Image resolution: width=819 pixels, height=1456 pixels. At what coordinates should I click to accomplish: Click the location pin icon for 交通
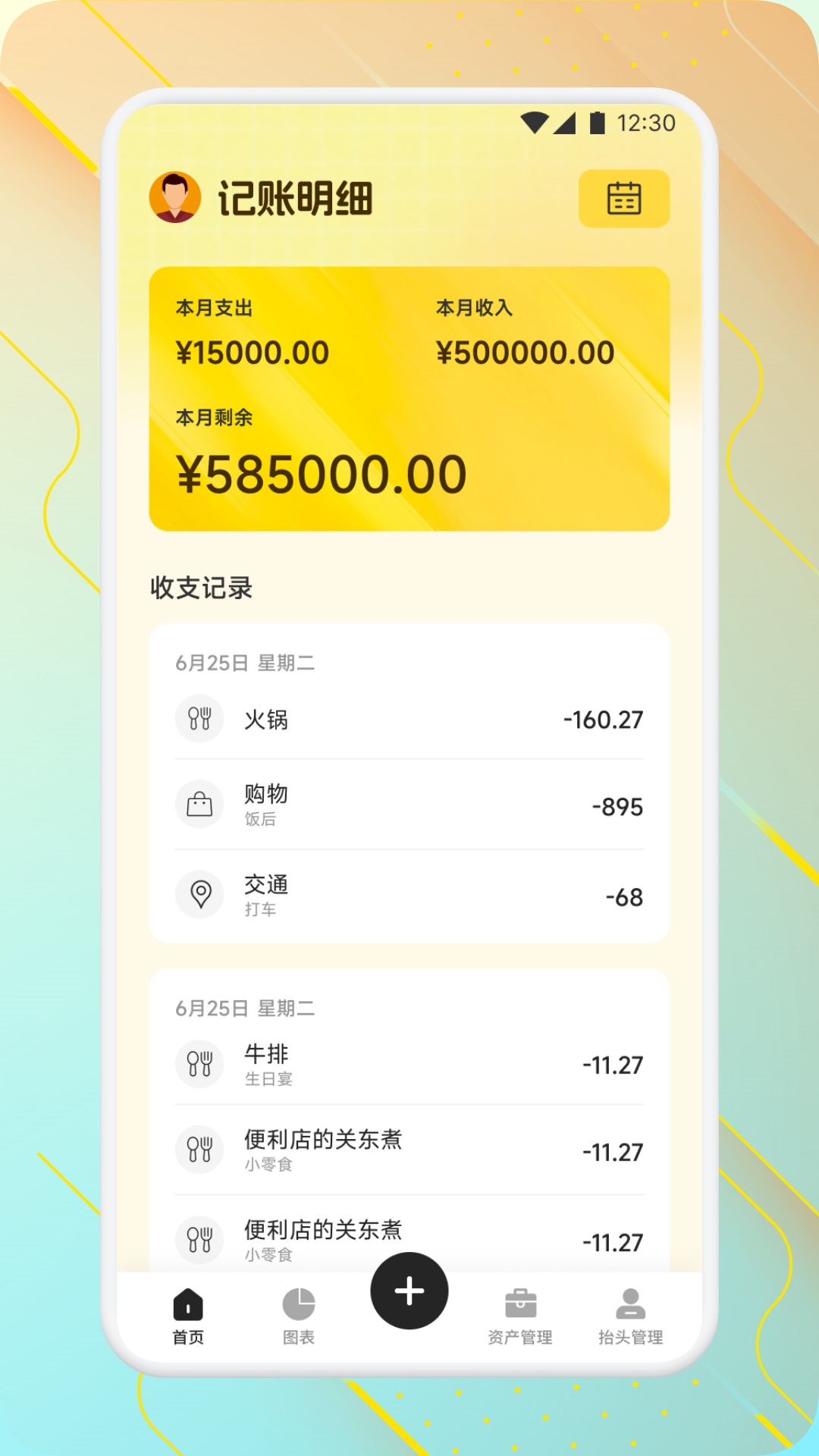tap(199, 895)
